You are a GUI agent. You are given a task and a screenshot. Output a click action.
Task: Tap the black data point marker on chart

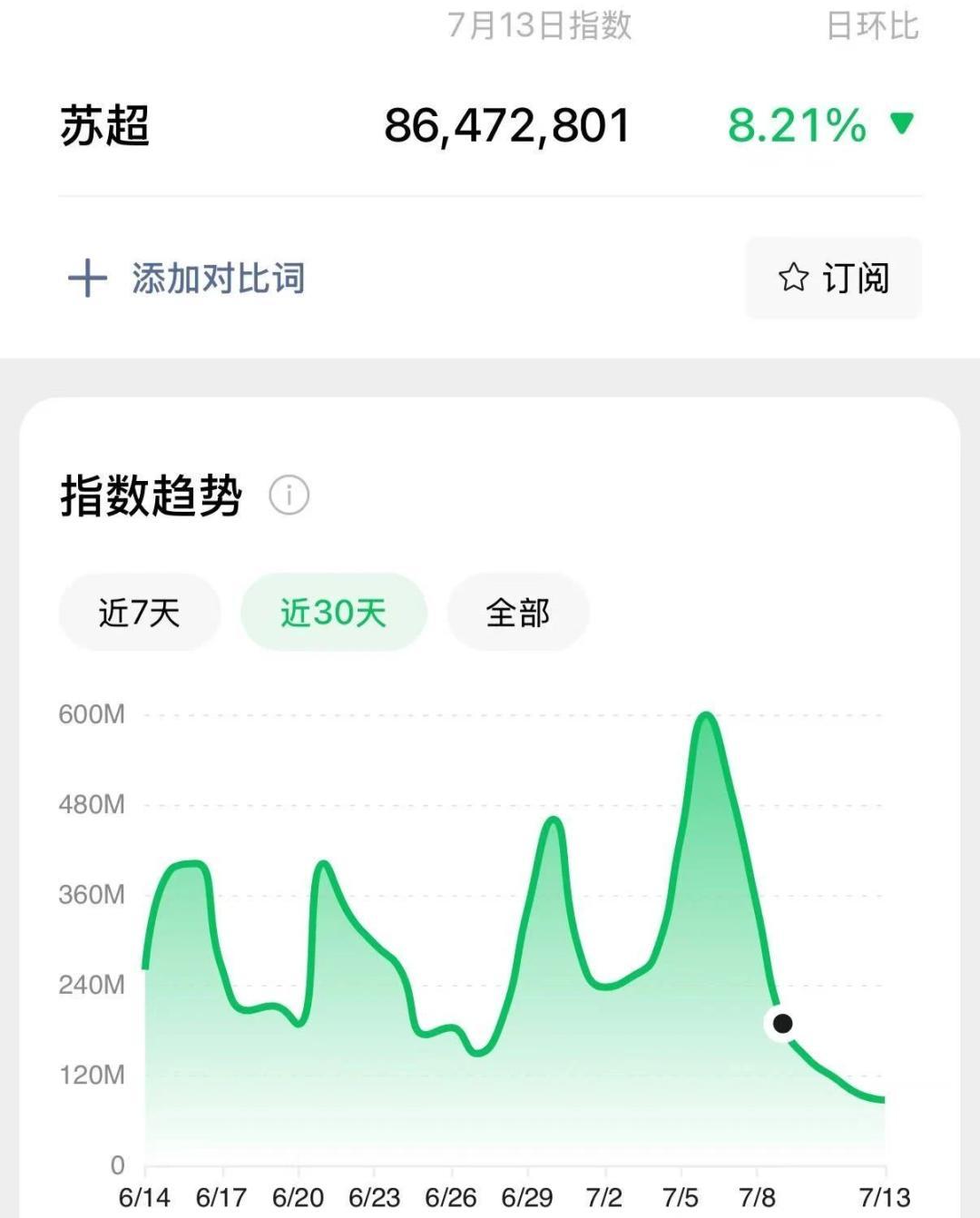pyautogui.click(x=782, y=1024)
